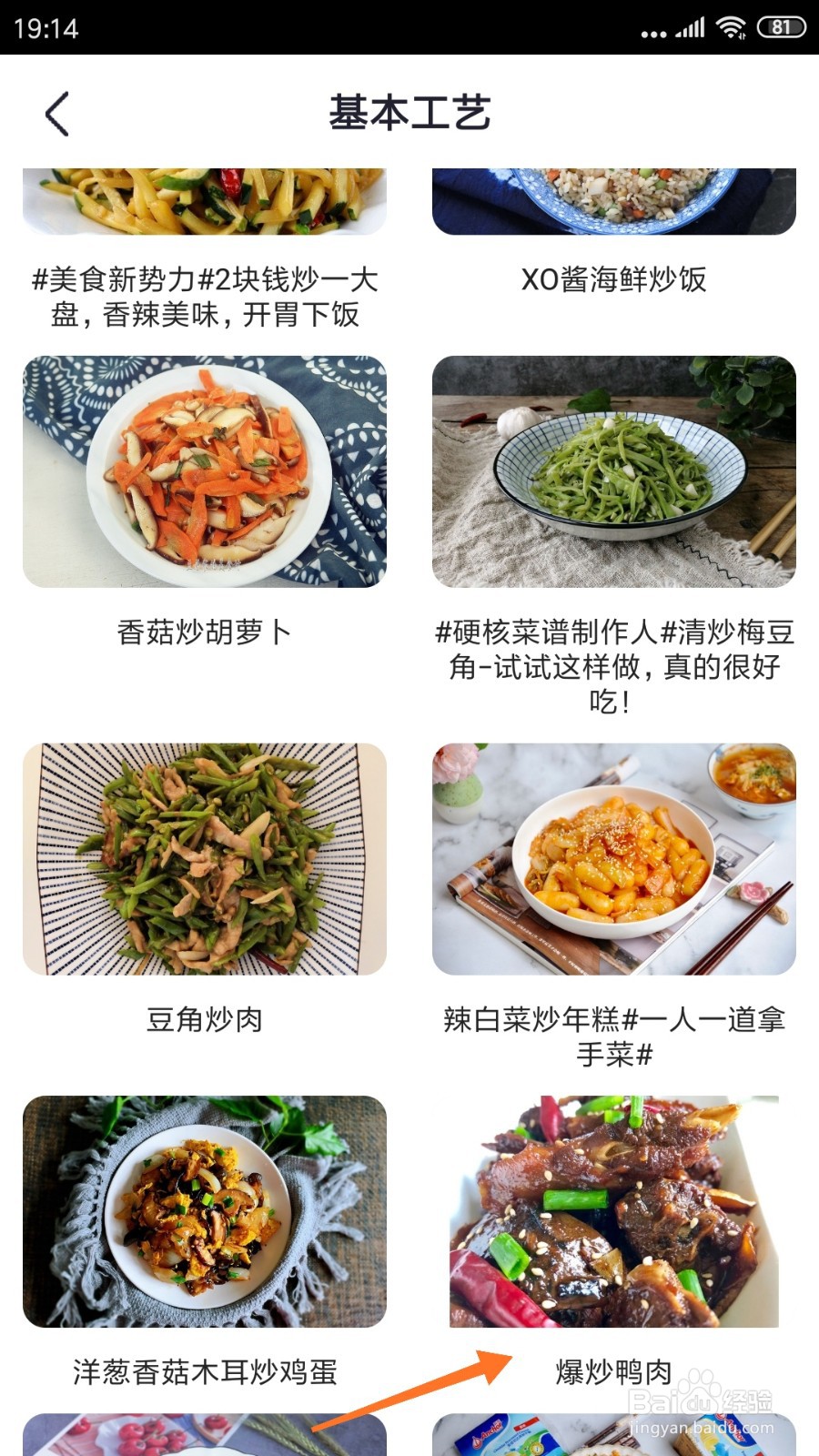The width and height of the screenshot is (819, 1456).
Task: Tap the cellular signal bars icon
Action: (689, 27)
